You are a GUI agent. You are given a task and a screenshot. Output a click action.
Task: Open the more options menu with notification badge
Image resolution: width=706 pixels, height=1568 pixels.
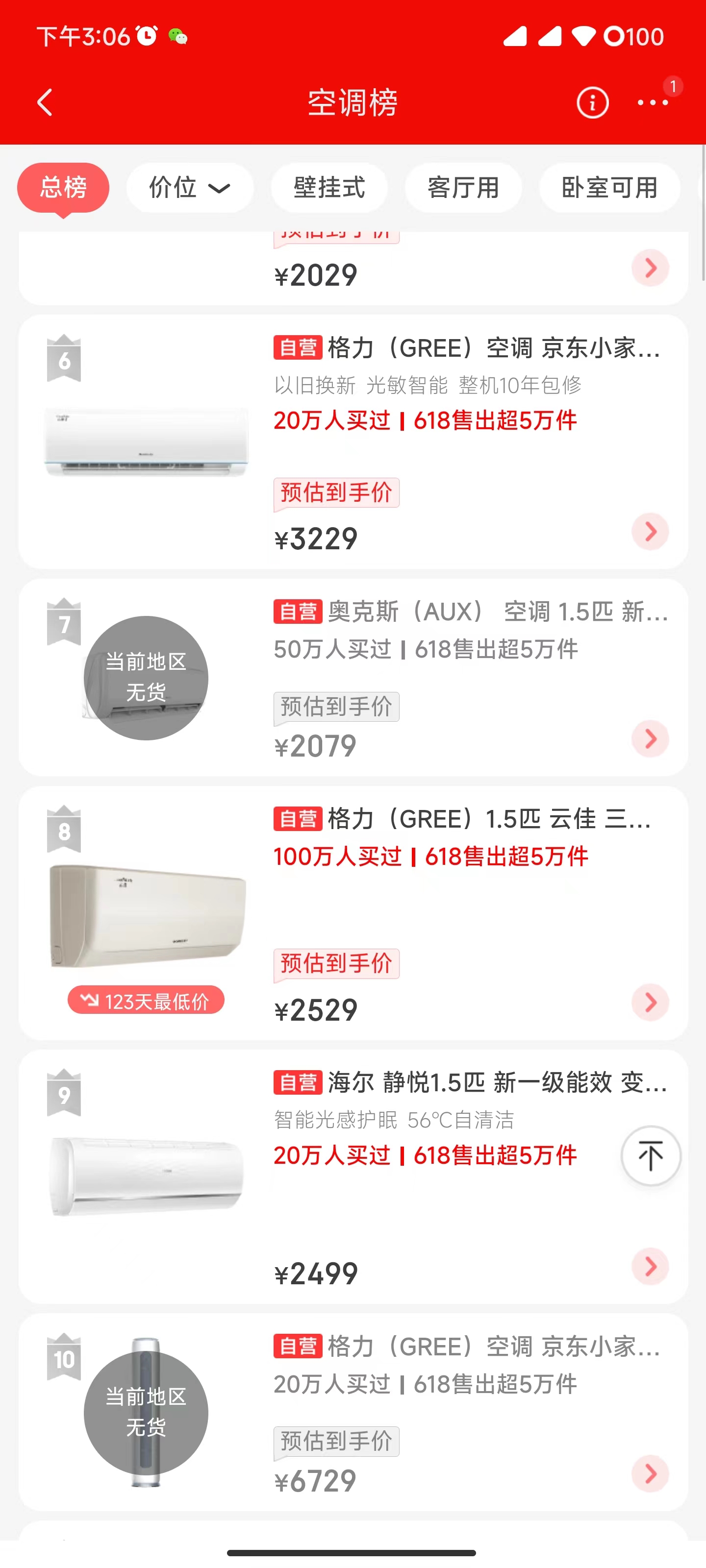coord(651,103)
